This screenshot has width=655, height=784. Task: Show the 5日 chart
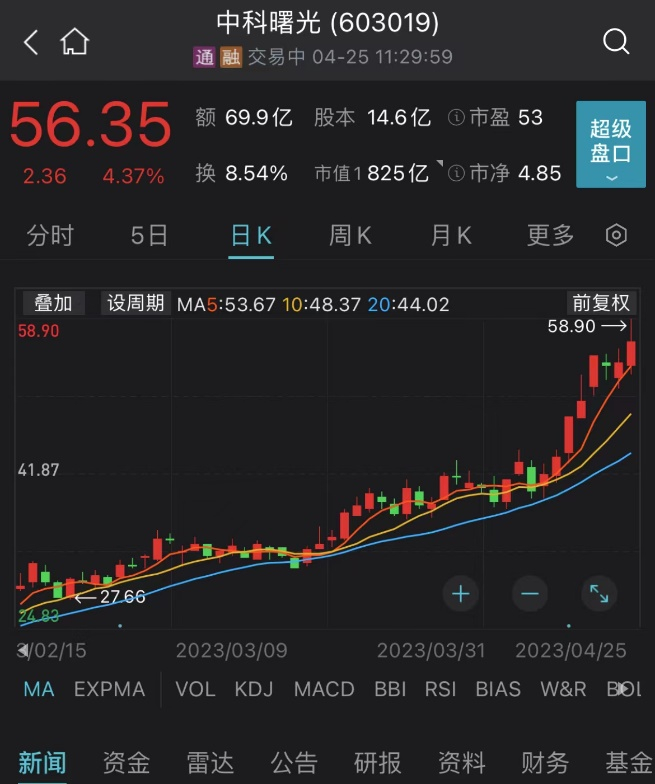tap(149, 236)
